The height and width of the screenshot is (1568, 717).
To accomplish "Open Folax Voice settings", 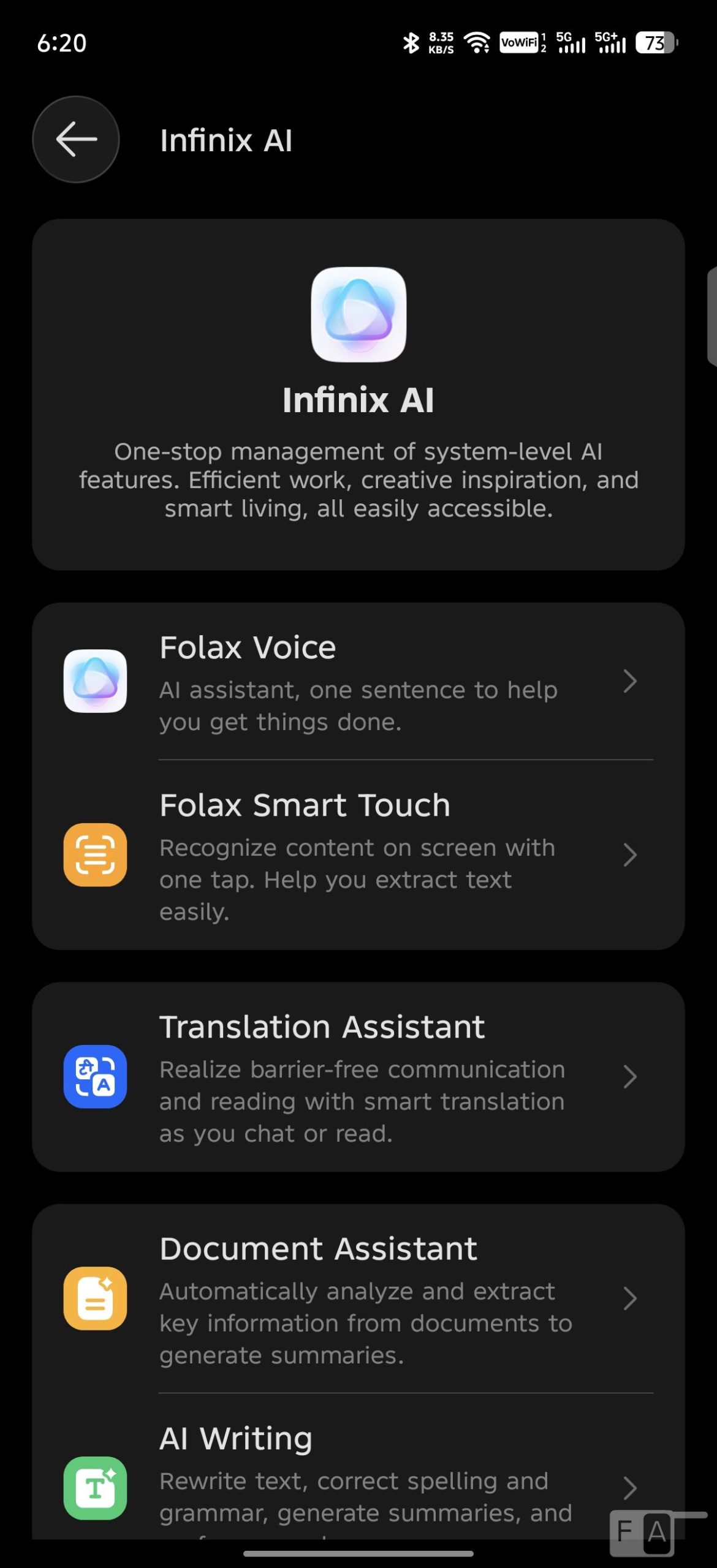I will pyautogui.click(x=358, y=682).
